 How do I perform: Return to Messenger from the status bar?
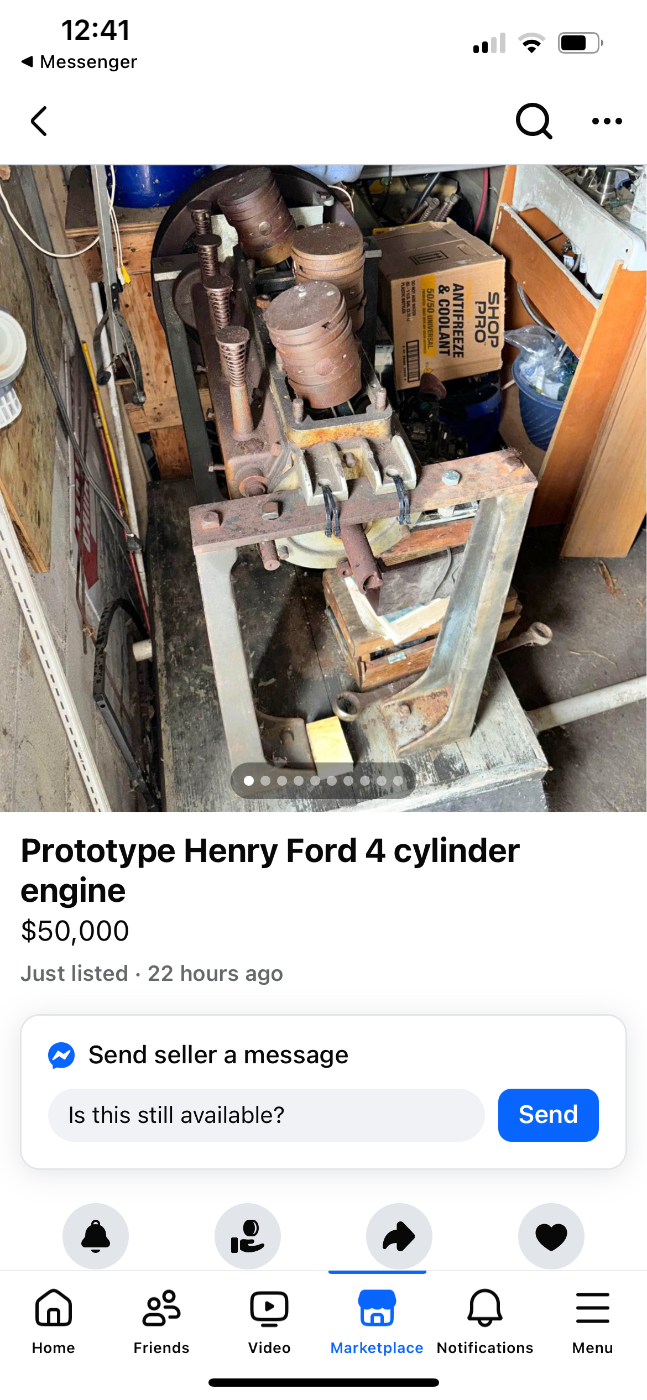79,62
